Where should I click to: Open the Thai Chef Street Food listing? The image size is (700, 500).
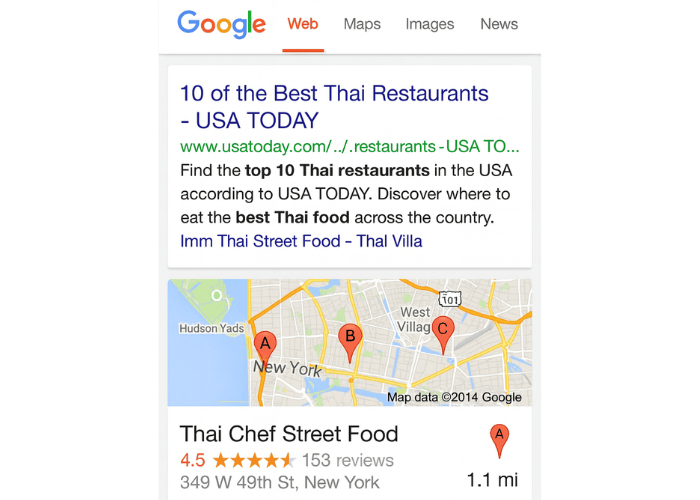coord(289,434)
